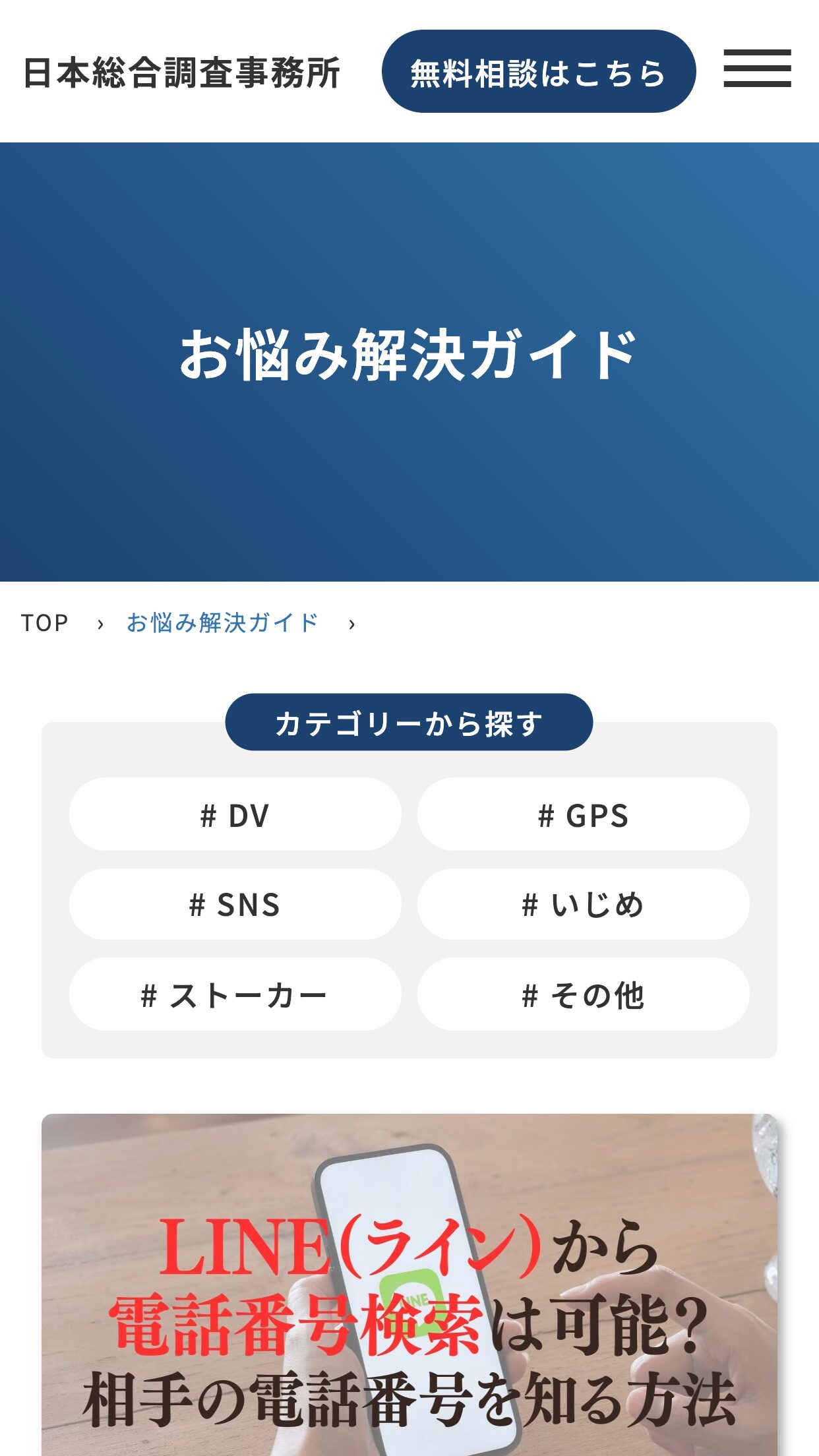Open the 日本総合調査事務所 home link

point(182,73)
